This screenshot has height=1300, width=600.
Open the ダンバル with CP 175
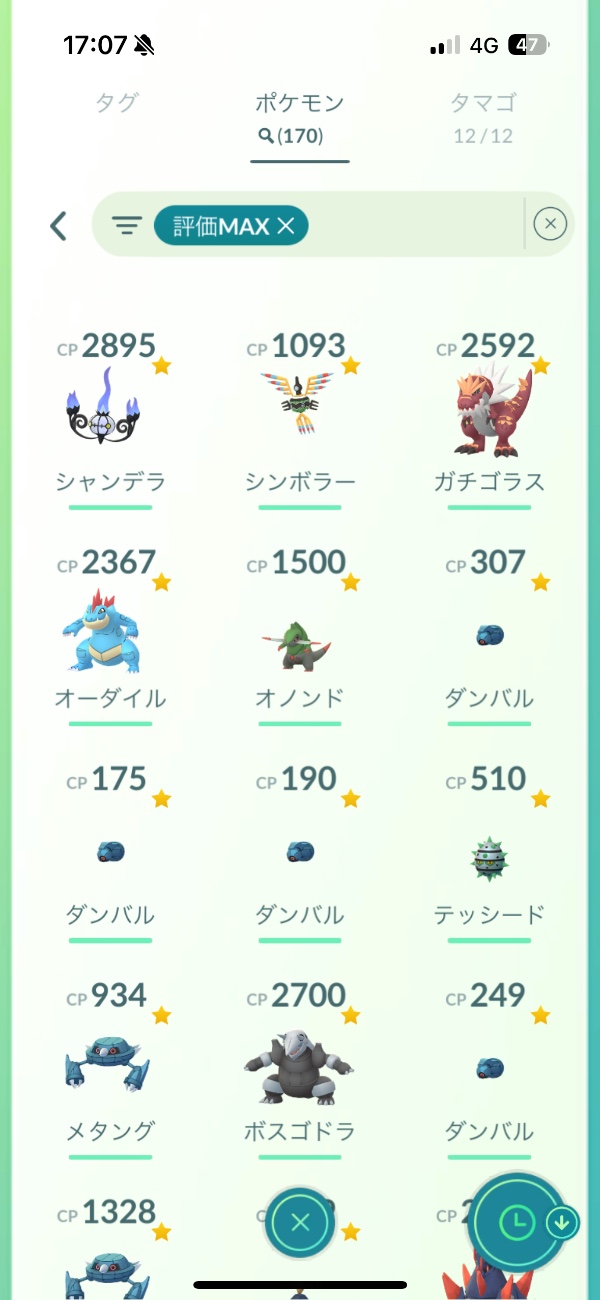110,852
